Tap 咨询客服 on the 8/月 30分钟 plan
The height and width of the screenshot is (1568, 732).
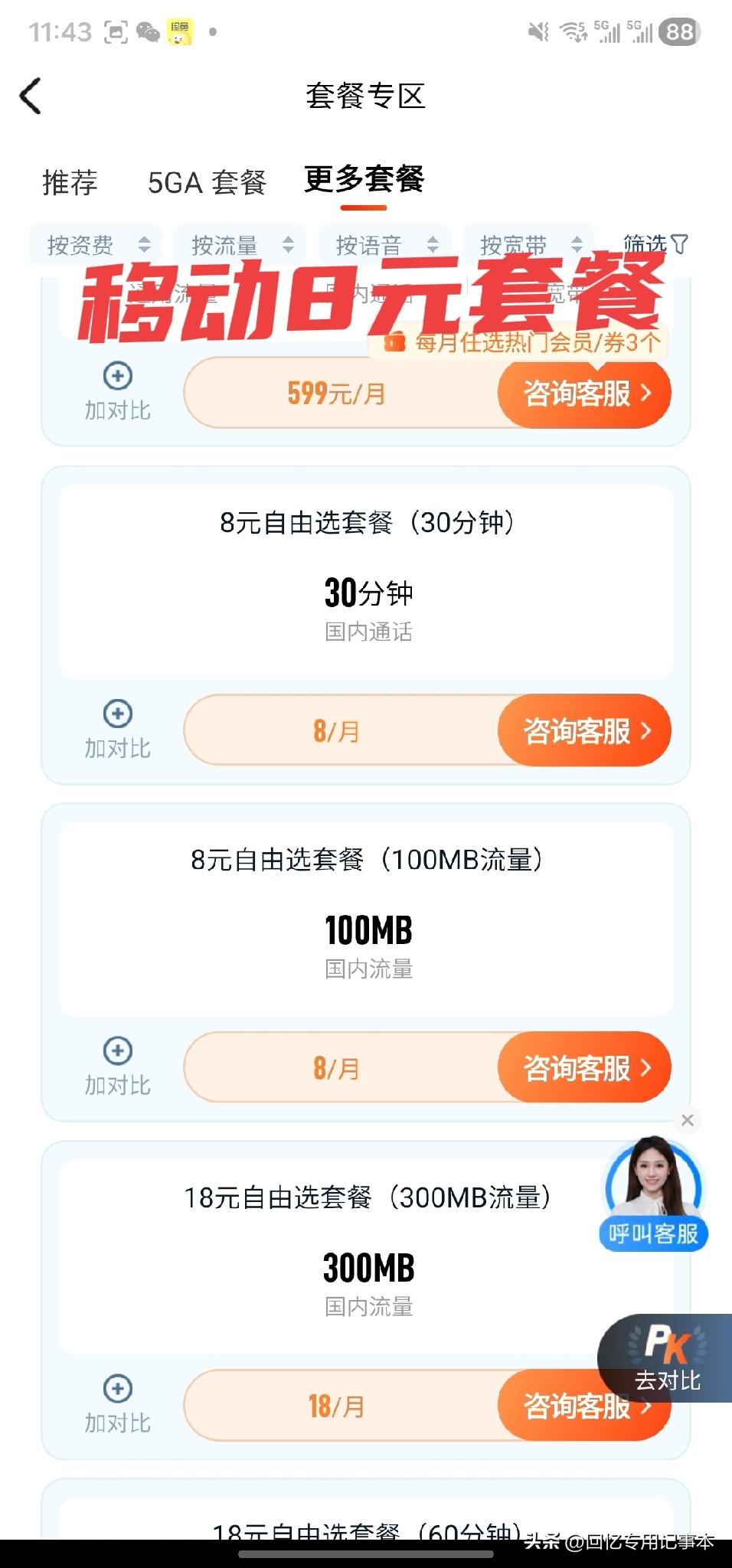(x=584, y=730)
